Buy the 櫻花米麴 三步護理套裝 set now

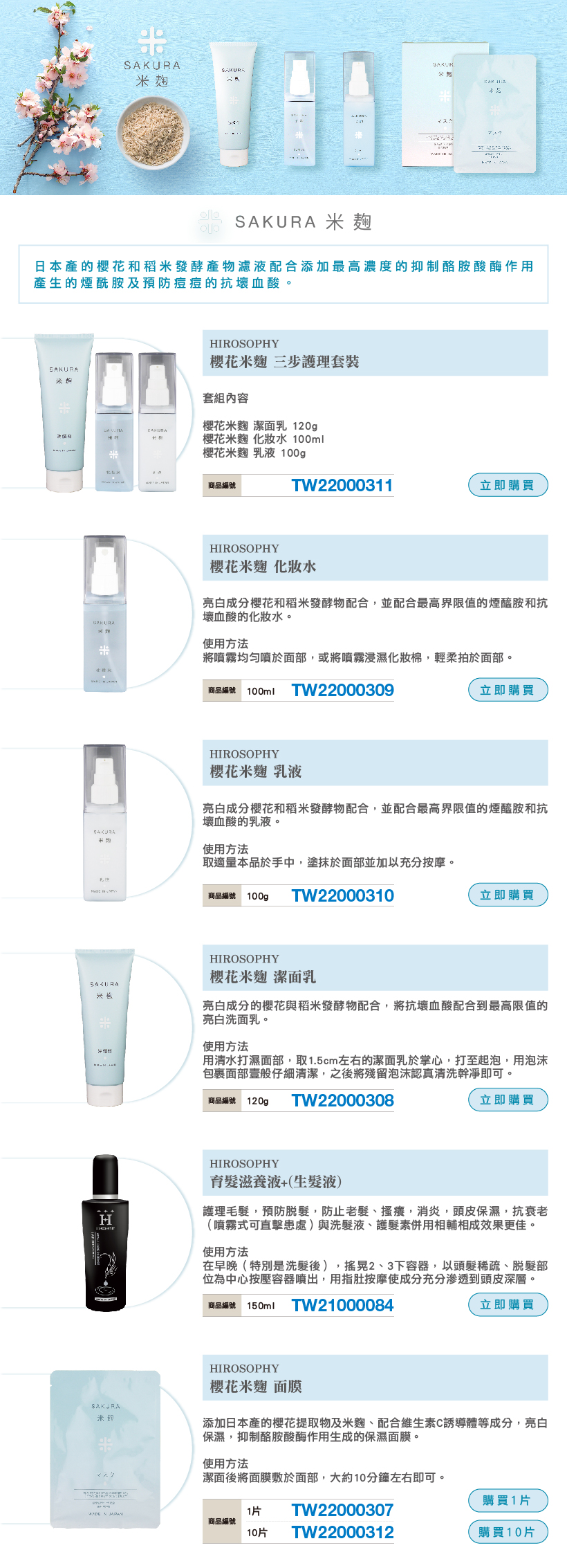[x=508, y=485]
